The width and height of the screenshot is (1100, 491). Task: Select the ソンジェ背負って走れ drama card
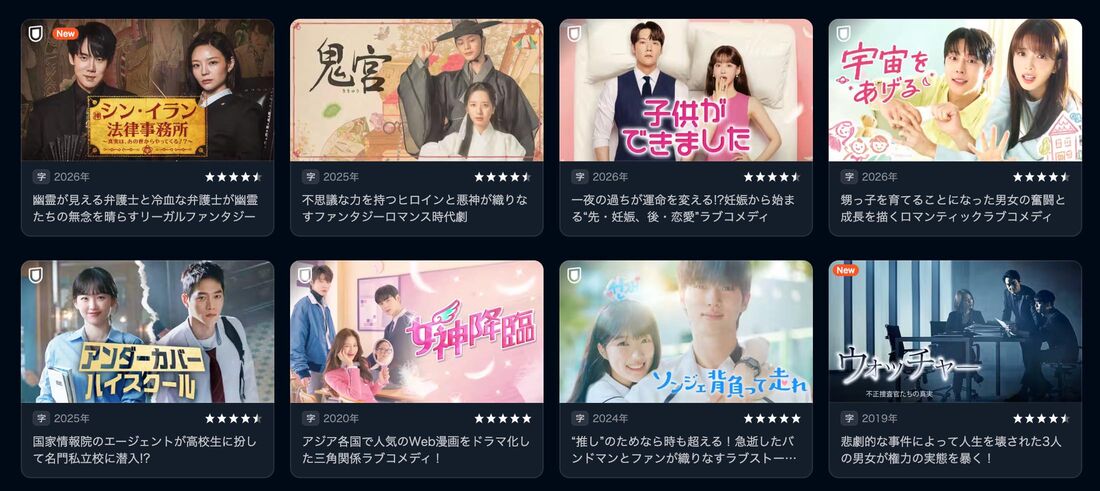tap(686, 333)
